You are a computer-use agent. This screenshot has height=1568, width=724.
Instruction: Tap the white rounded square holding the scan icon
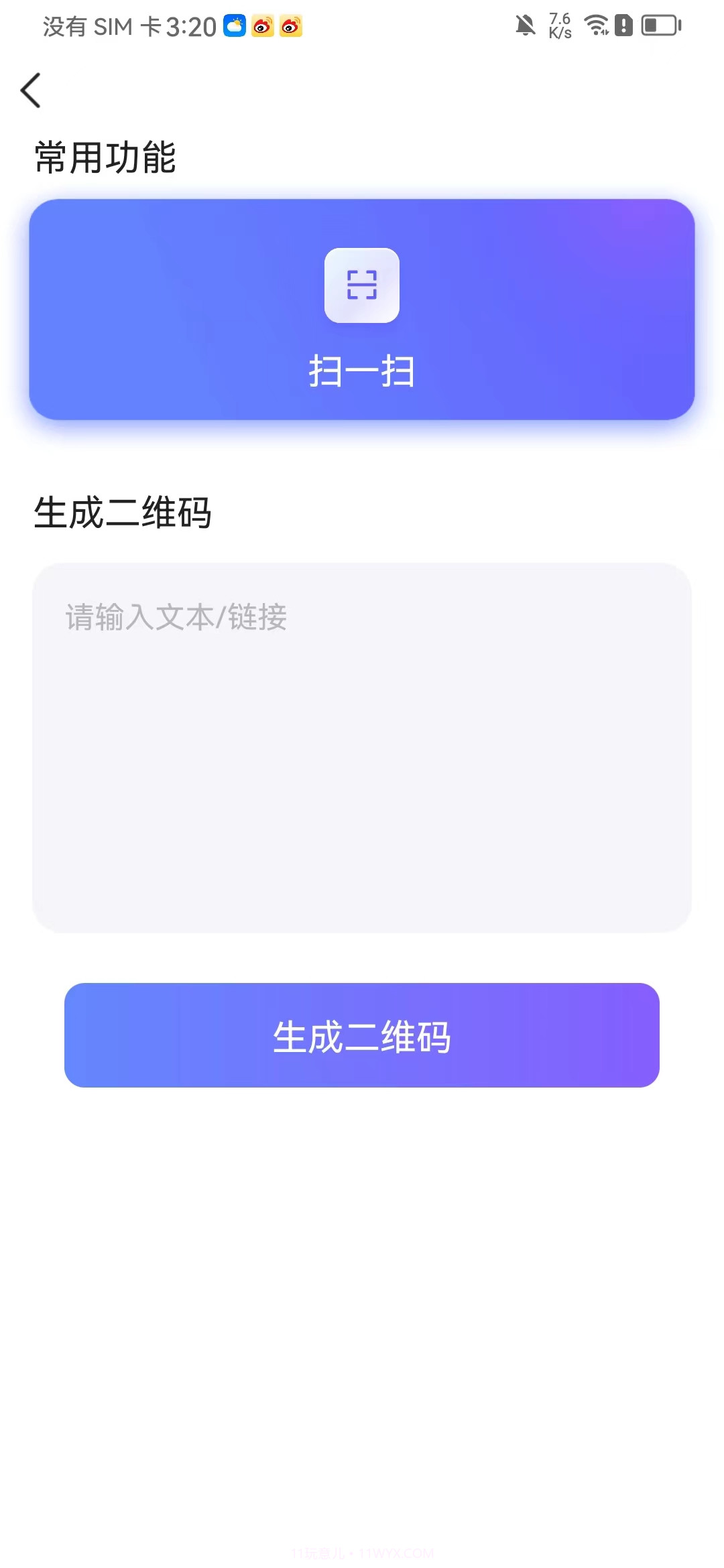point(362,286)
